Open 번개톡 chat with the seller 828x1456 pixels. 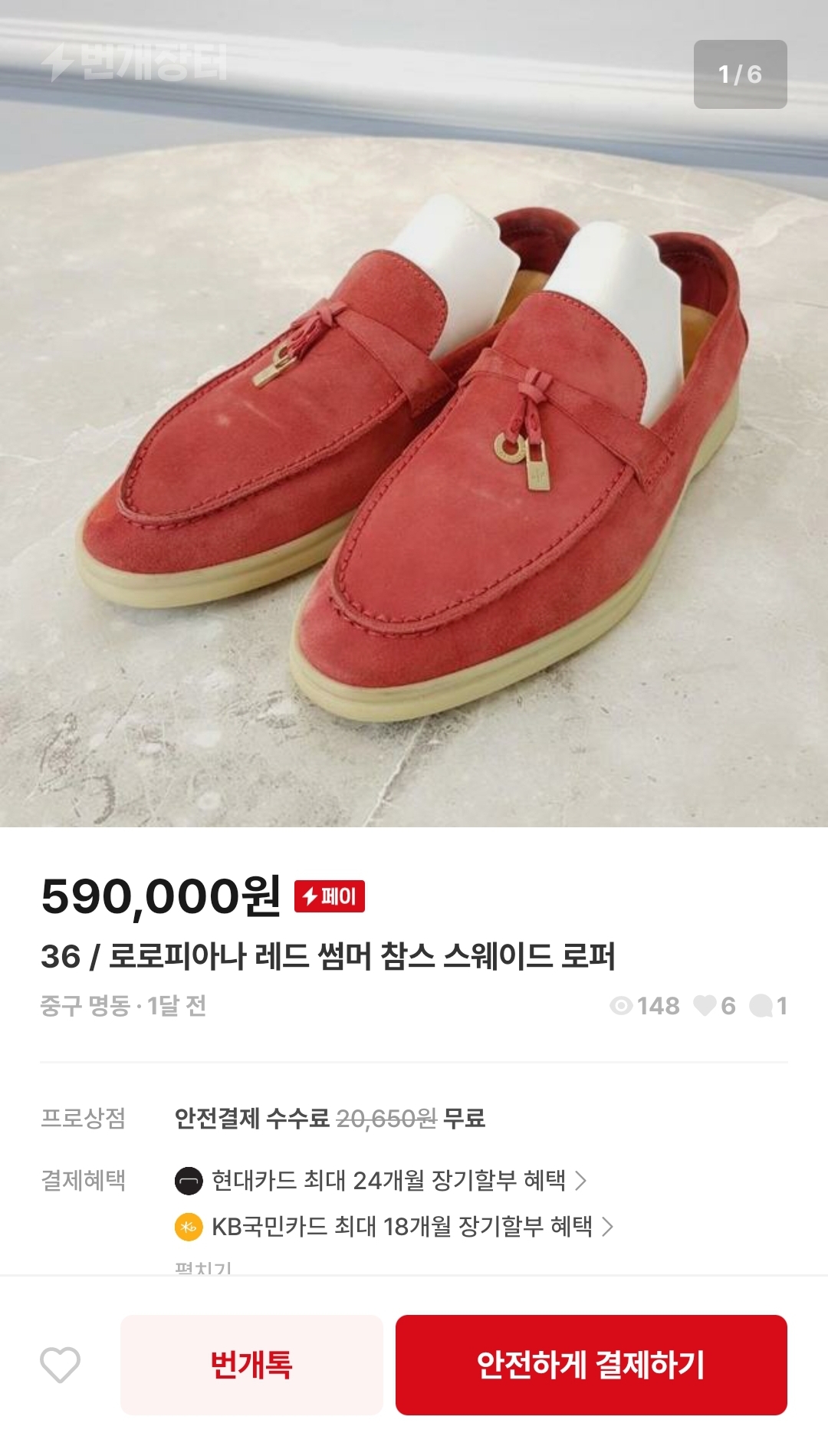click(251, 1365)
